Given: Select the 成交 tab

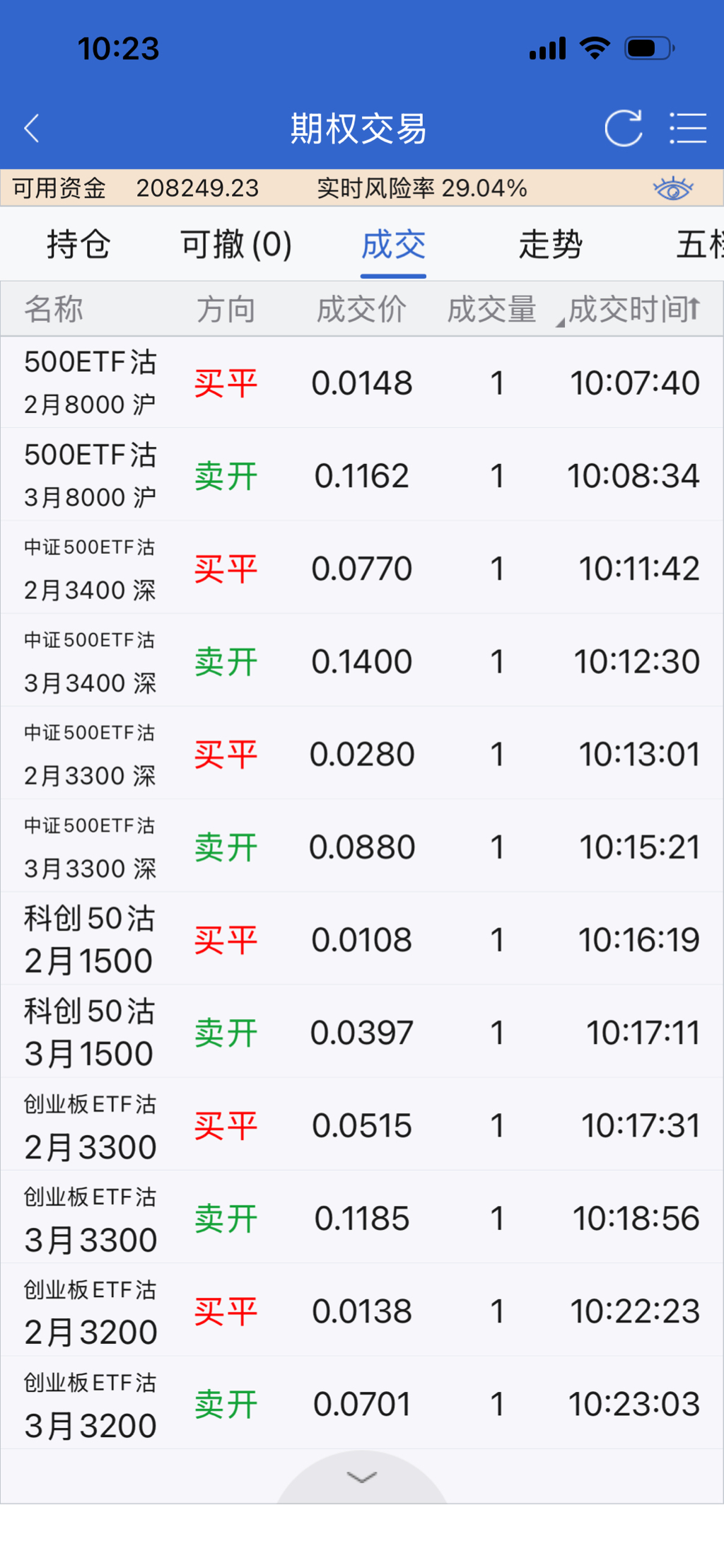Looking at the screenshot, I should pyautogui.click(x=393, y=245).
